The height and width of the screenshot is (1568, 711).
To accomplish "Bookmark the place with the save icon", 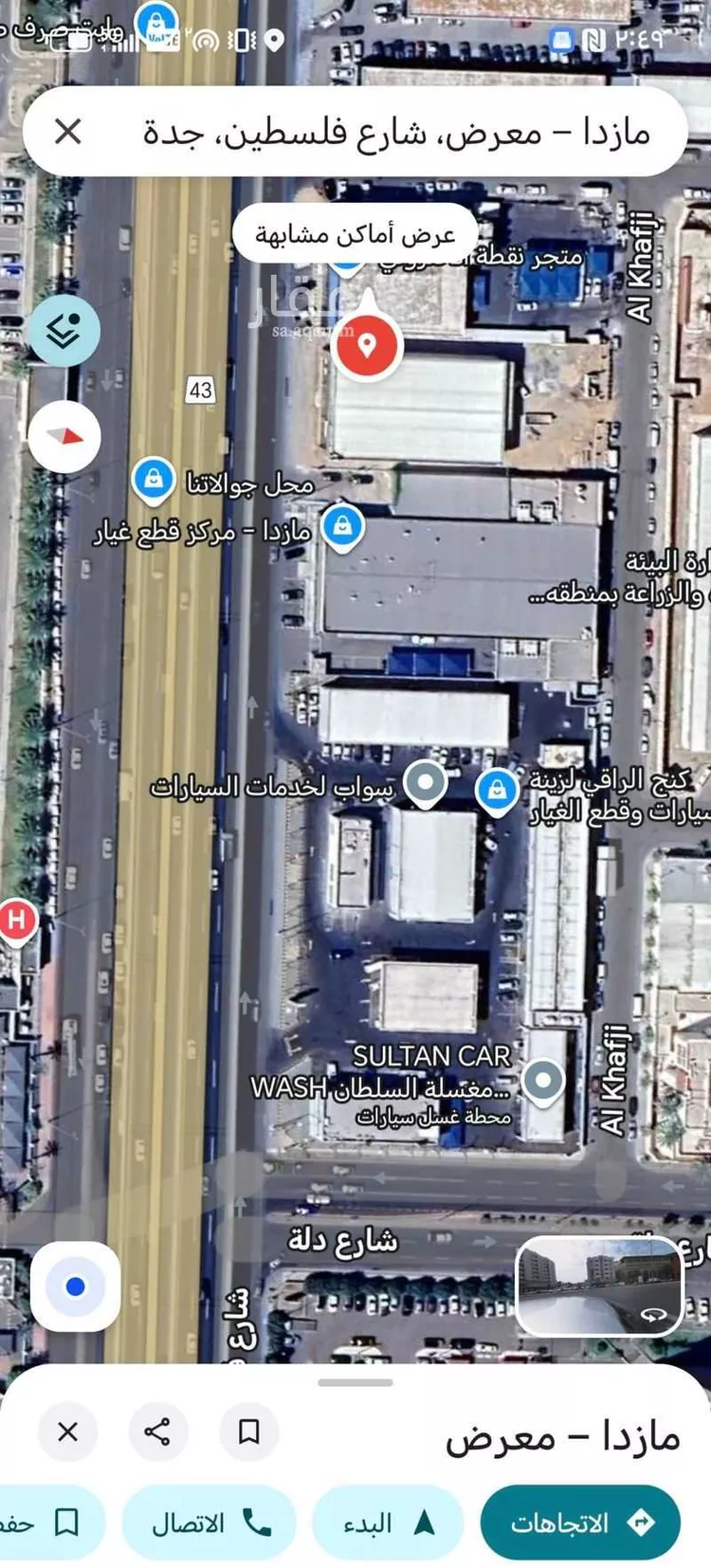I will click(x=248, y=1431).
